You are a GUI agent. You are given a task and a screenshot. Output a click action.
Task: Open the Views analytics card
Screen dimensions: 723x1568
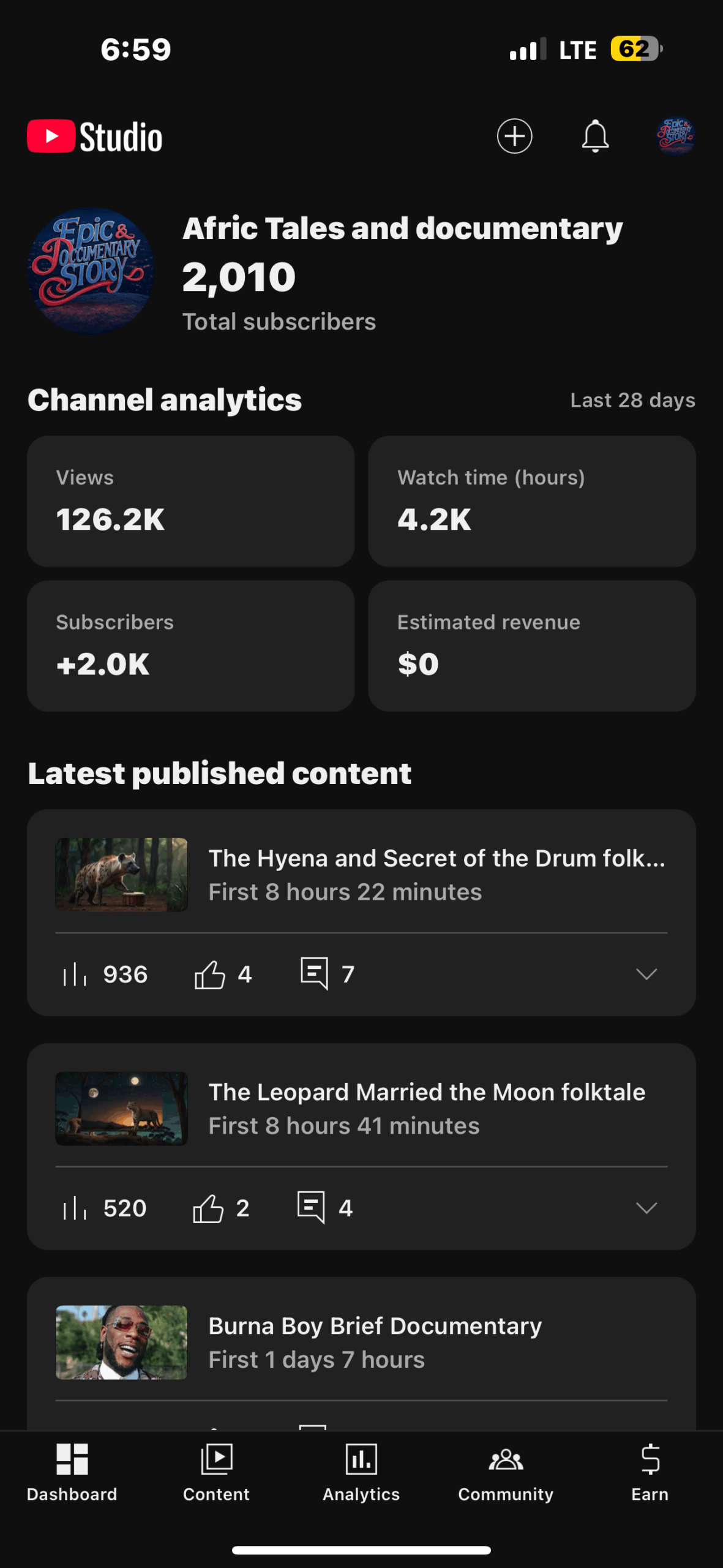(x=190, y=501)
